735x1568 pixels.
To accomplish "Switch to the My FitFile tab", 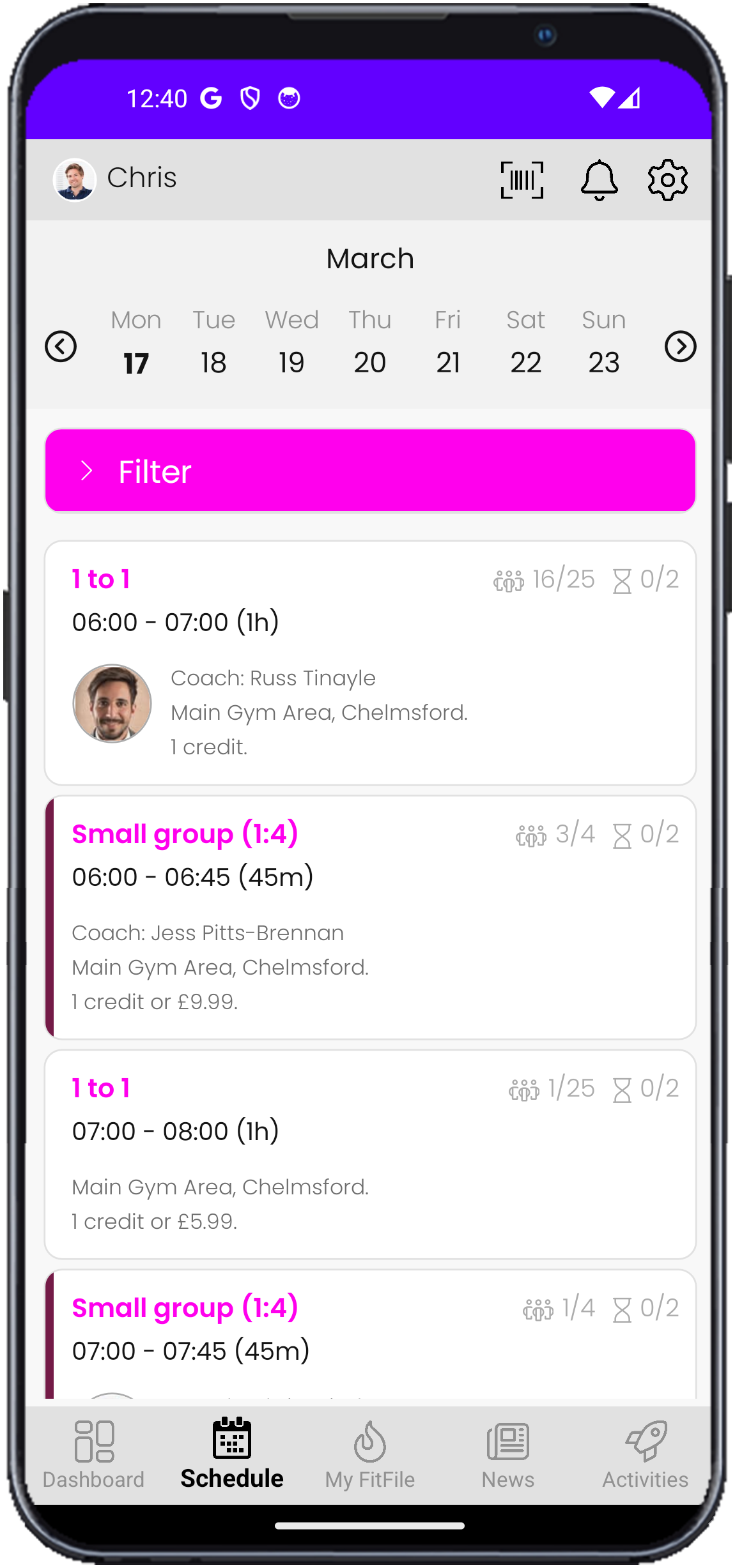I will [x=370, y=1454].
